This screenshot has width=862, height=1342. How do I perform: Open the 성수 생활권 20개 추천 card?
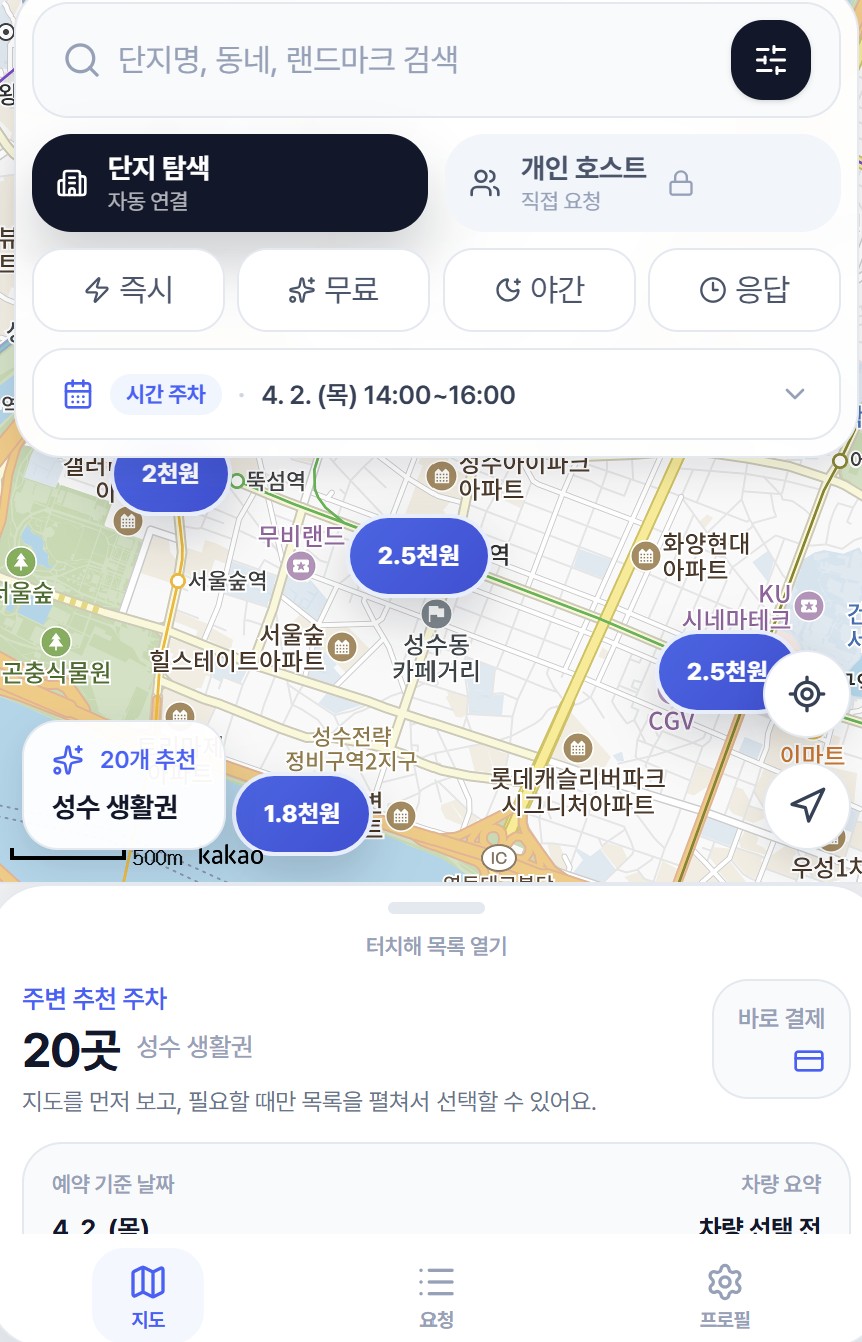click(x=124, y=784)
